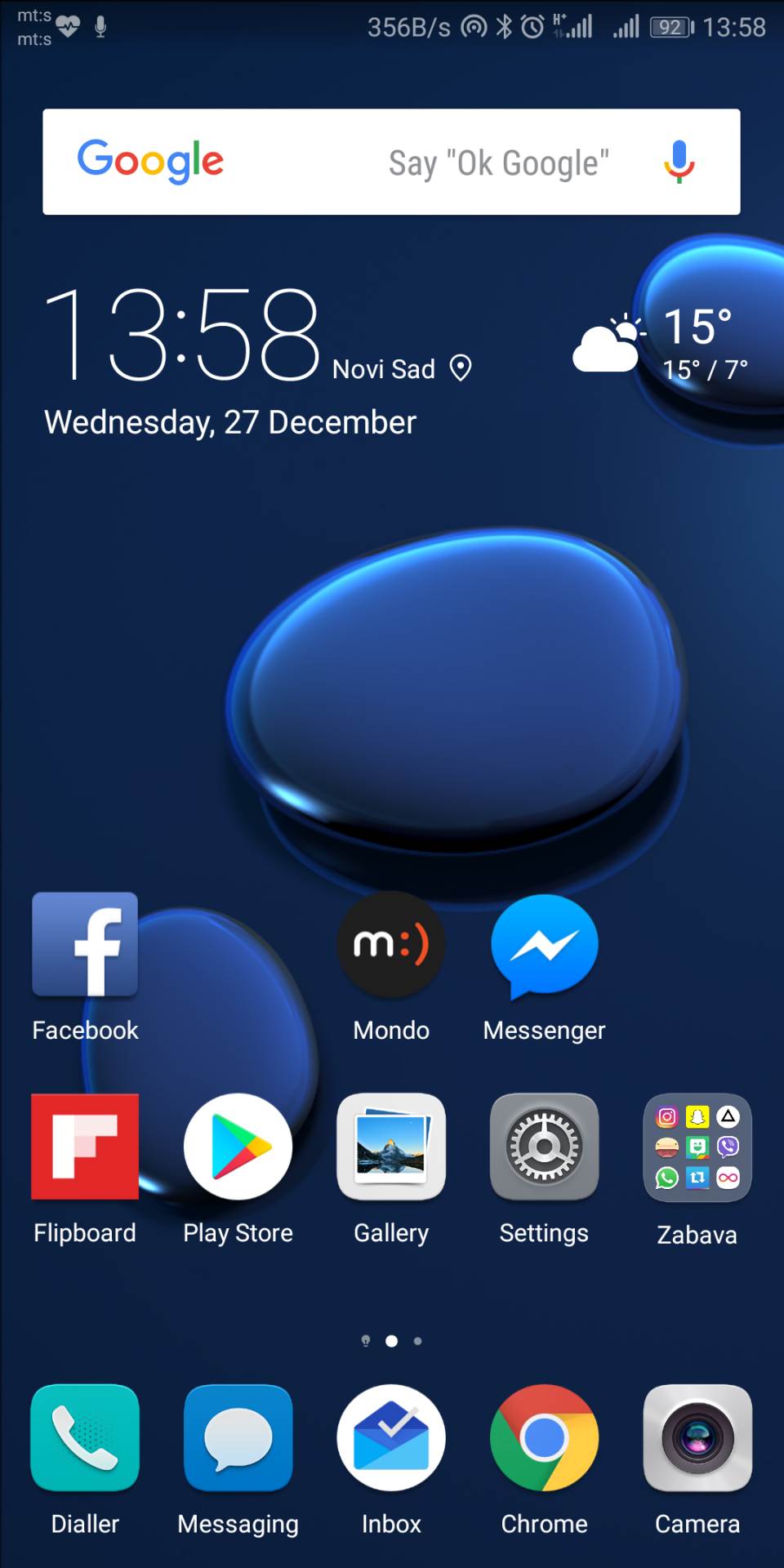Open the Gallery app
The image size is (784, 1568).
click(x=391, y=1147)
